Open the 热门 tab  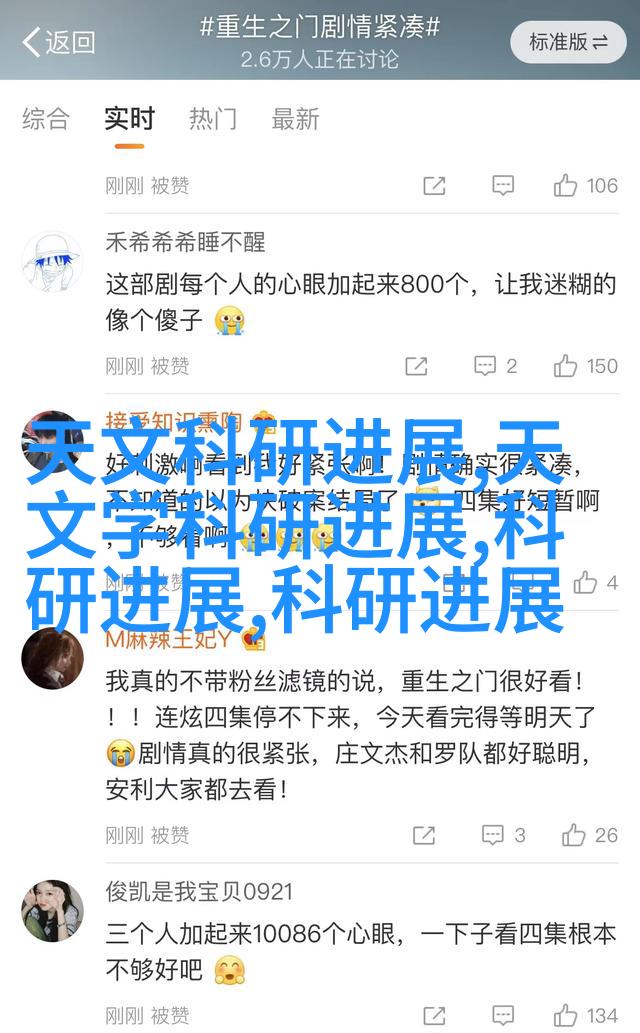[212, 119]
